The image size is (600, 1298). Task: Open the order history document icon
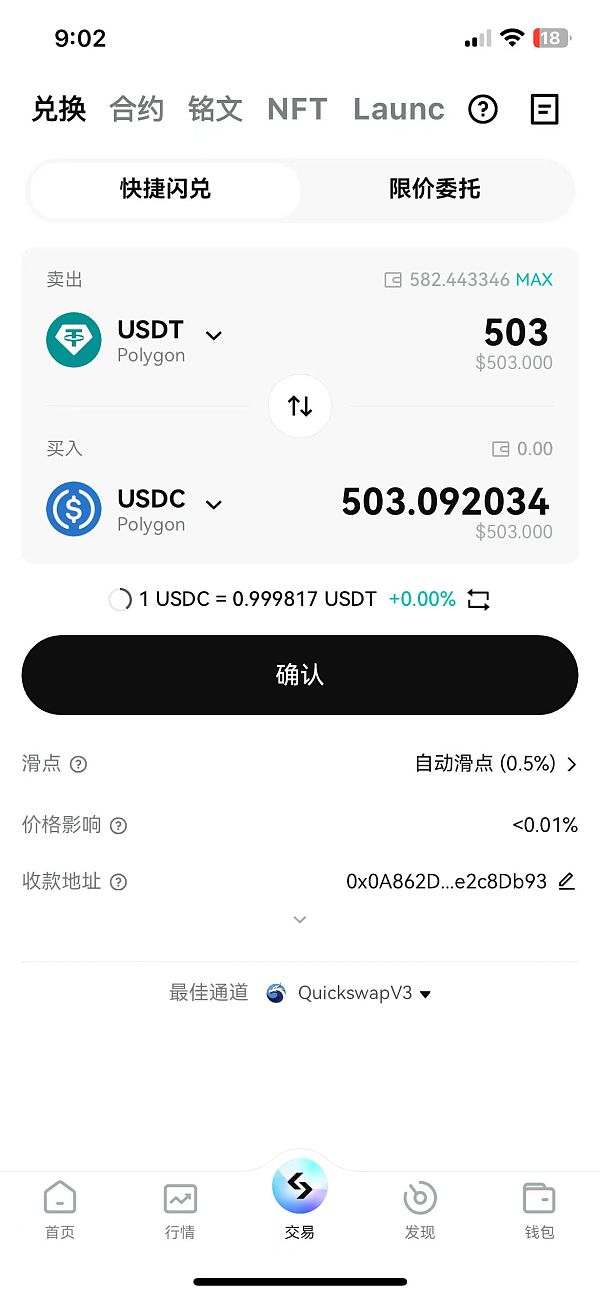click(x=544, y=109)
